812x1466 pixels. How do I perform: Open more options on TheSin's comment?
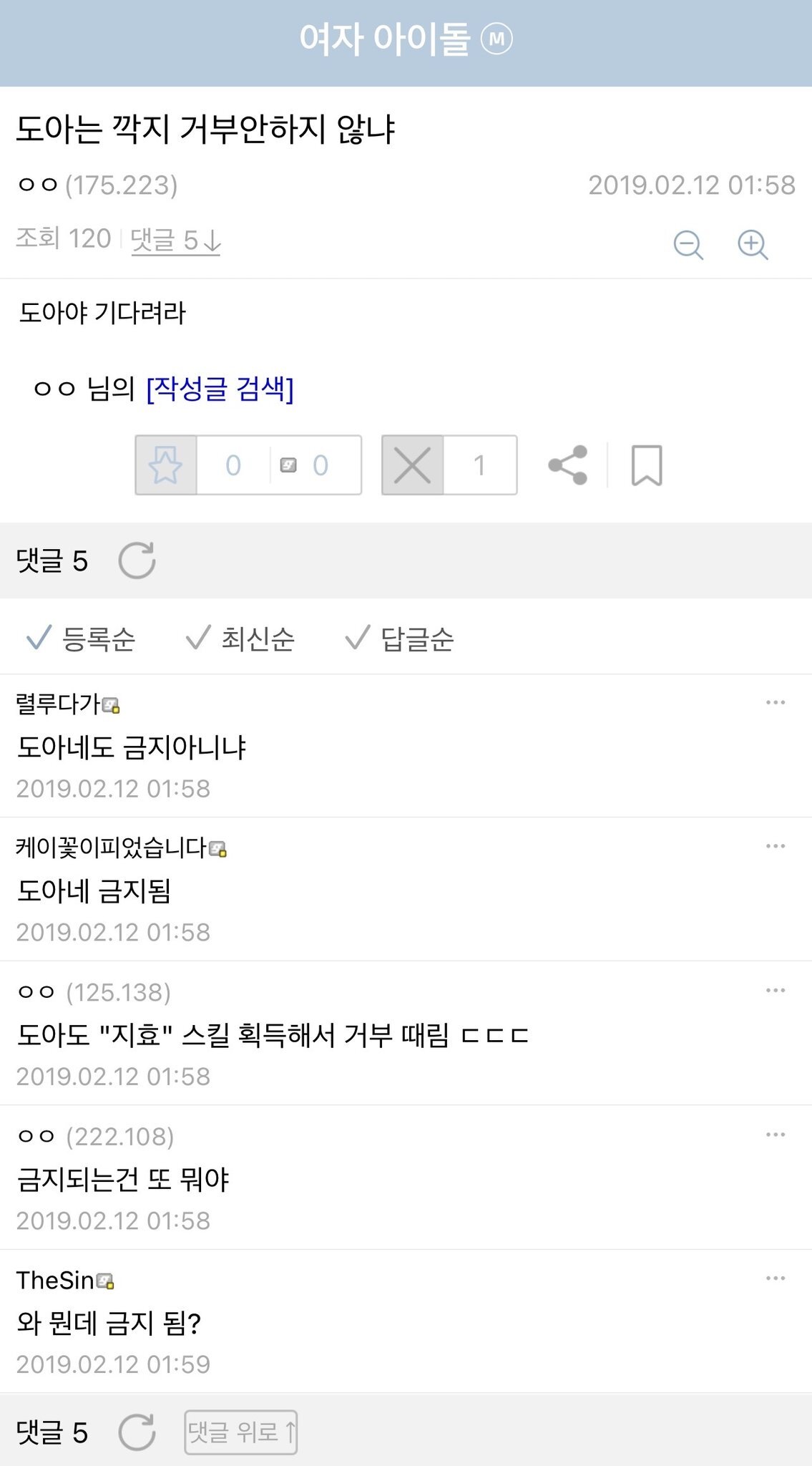tap(776, 1278)
